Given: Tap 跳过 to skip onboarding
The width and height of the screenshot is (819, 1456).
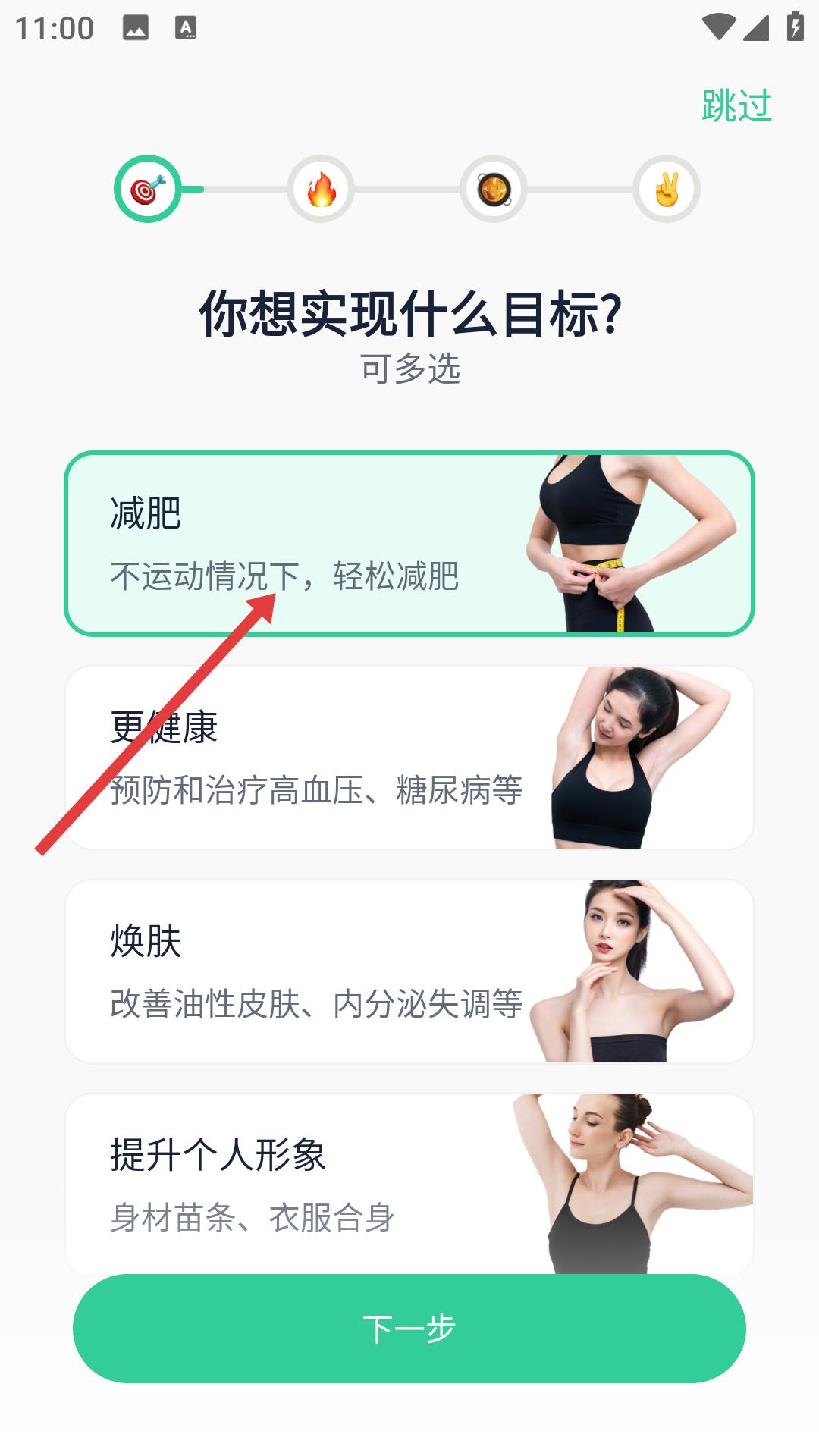Looking at the screenshot, I should [x=736, y=105].
